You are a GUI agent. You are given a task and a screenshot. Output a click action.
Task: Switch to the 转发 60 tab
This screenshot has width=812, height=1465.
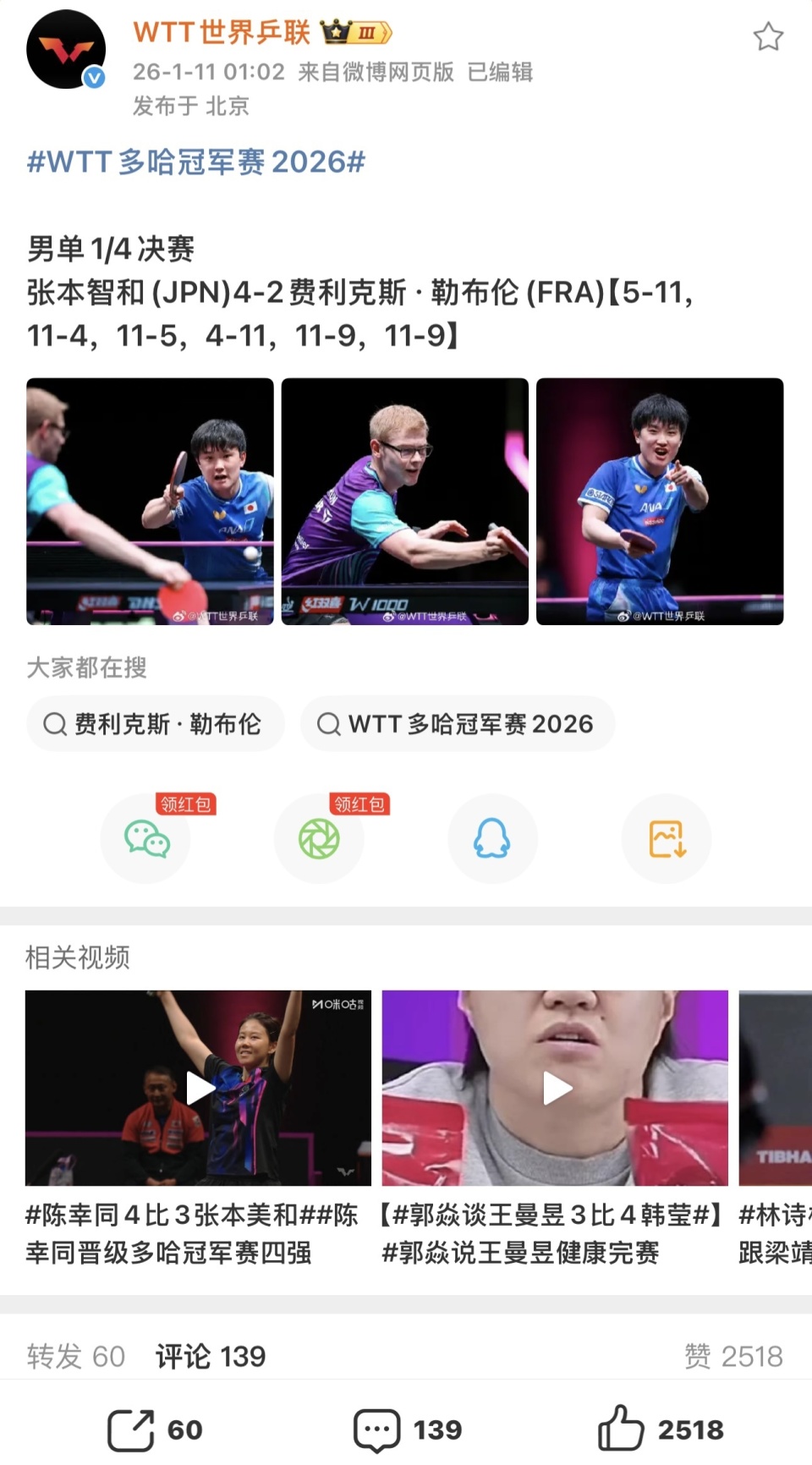(76, 1357)
